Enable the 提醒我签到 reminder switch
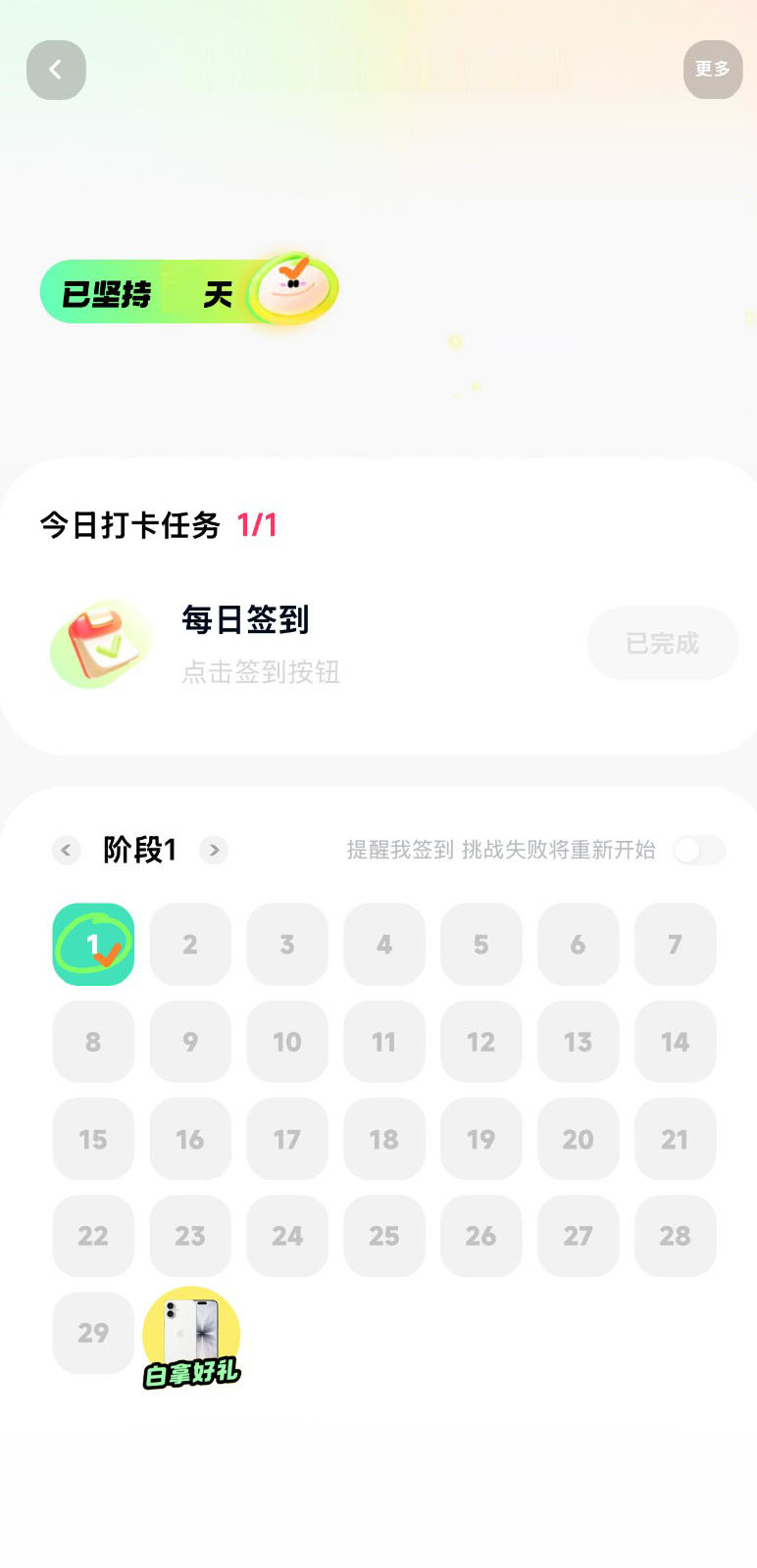This screenshot has width=757, height=1568. click(699, 850)
